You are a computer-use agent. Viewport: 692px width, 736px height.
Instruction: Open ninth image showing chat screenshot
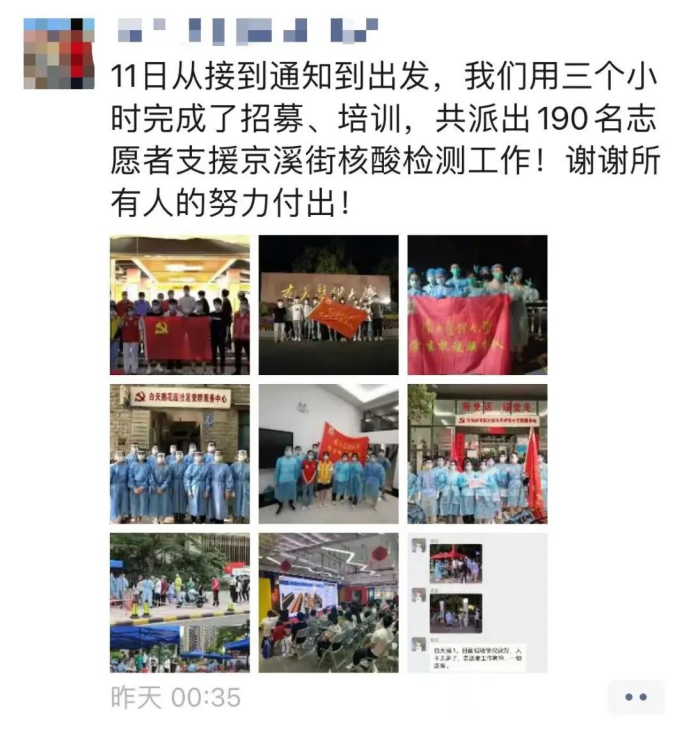[x=477, y=602]
